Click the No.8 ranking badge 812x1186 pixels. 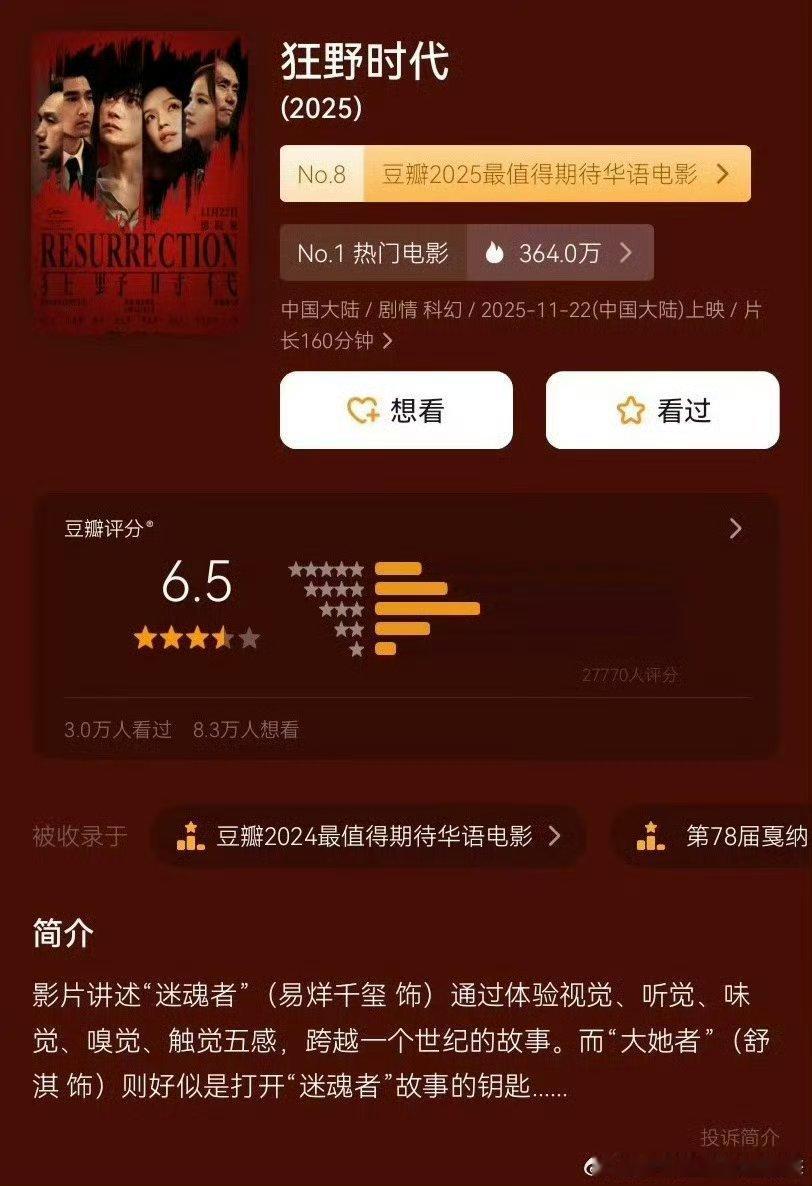(321, 175)
